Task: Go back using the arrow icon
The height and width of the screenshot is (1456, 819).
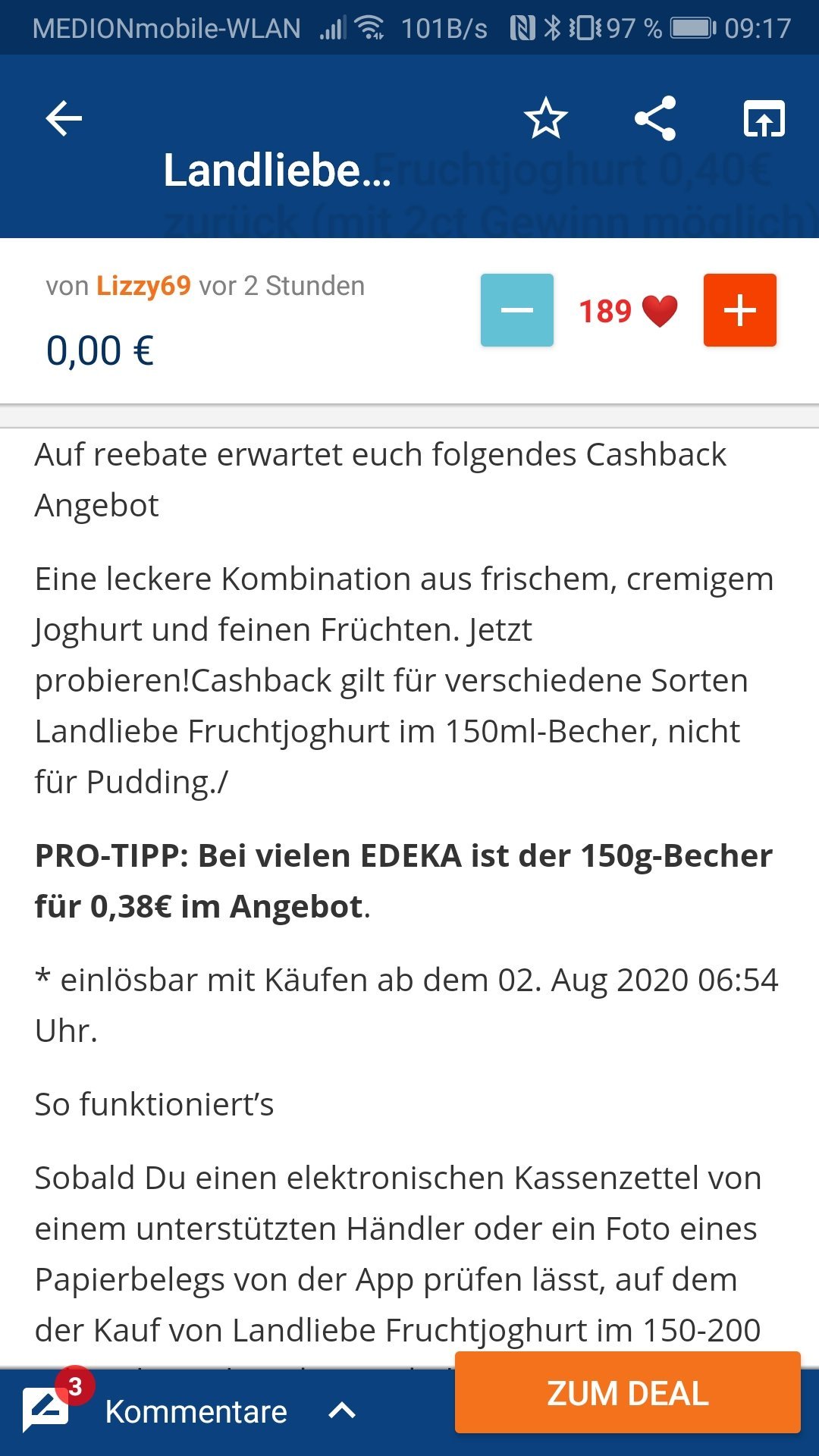Action: pos(64,119)
